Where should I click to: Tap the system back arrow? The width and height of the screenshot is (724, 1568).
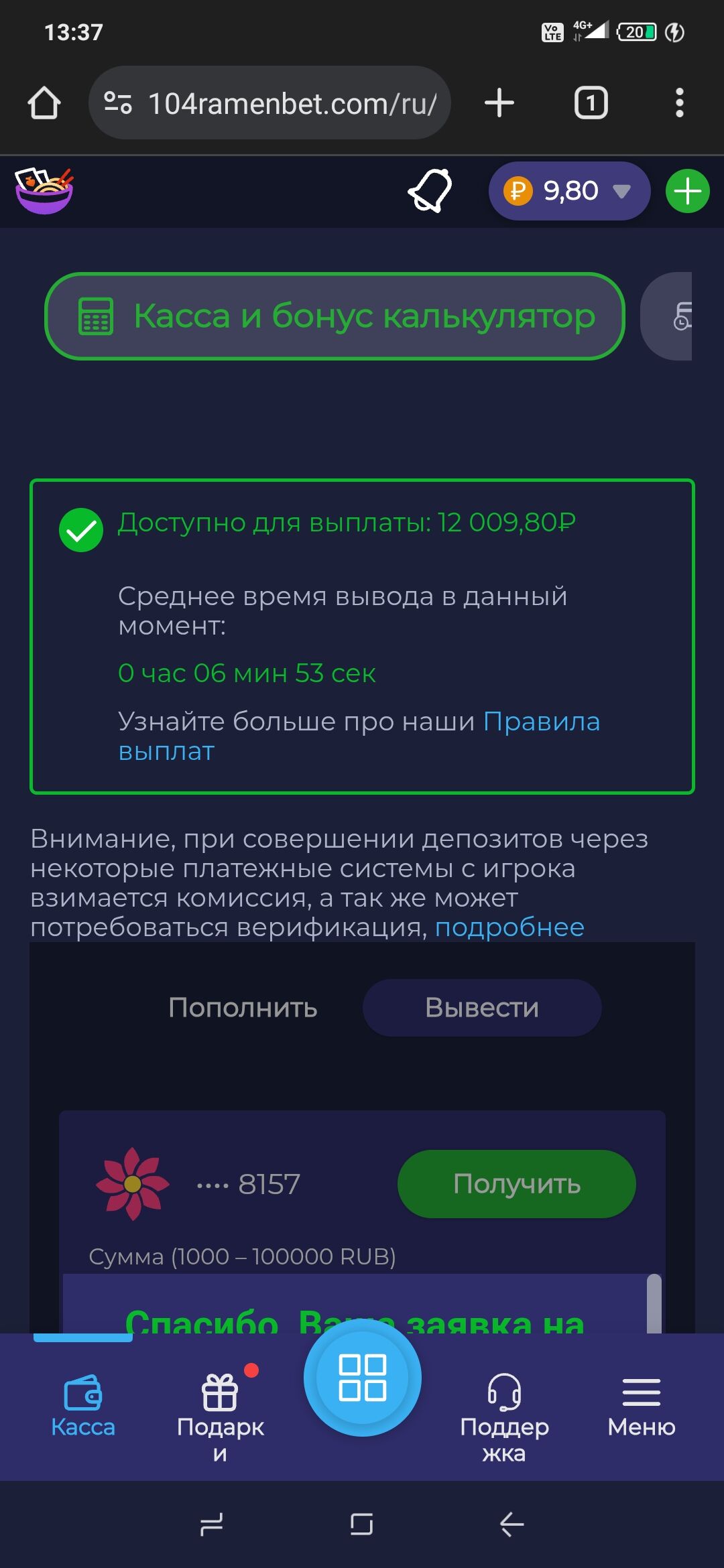(x=511, y=1524)
